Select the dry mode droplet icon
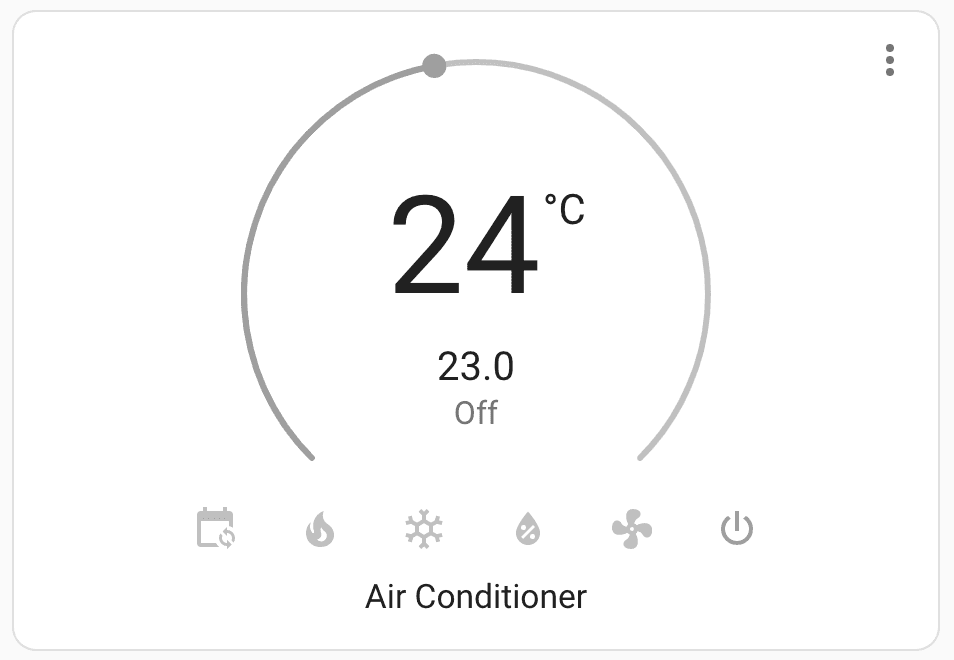 pyautogui.click(x=528, y=528)
